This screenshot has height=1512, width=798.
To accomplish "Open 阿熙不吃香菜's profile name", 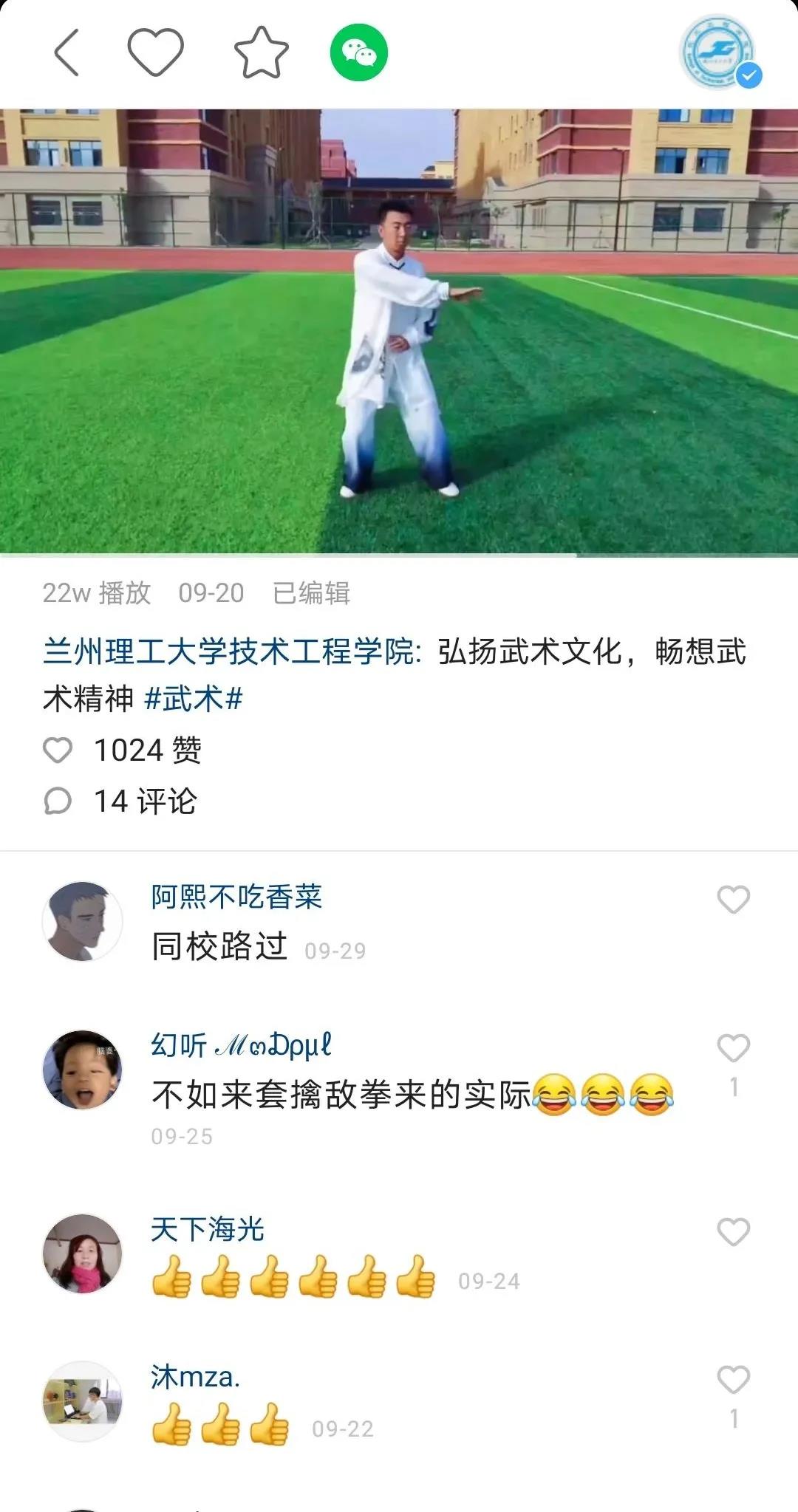I will [x=236, y=897].
